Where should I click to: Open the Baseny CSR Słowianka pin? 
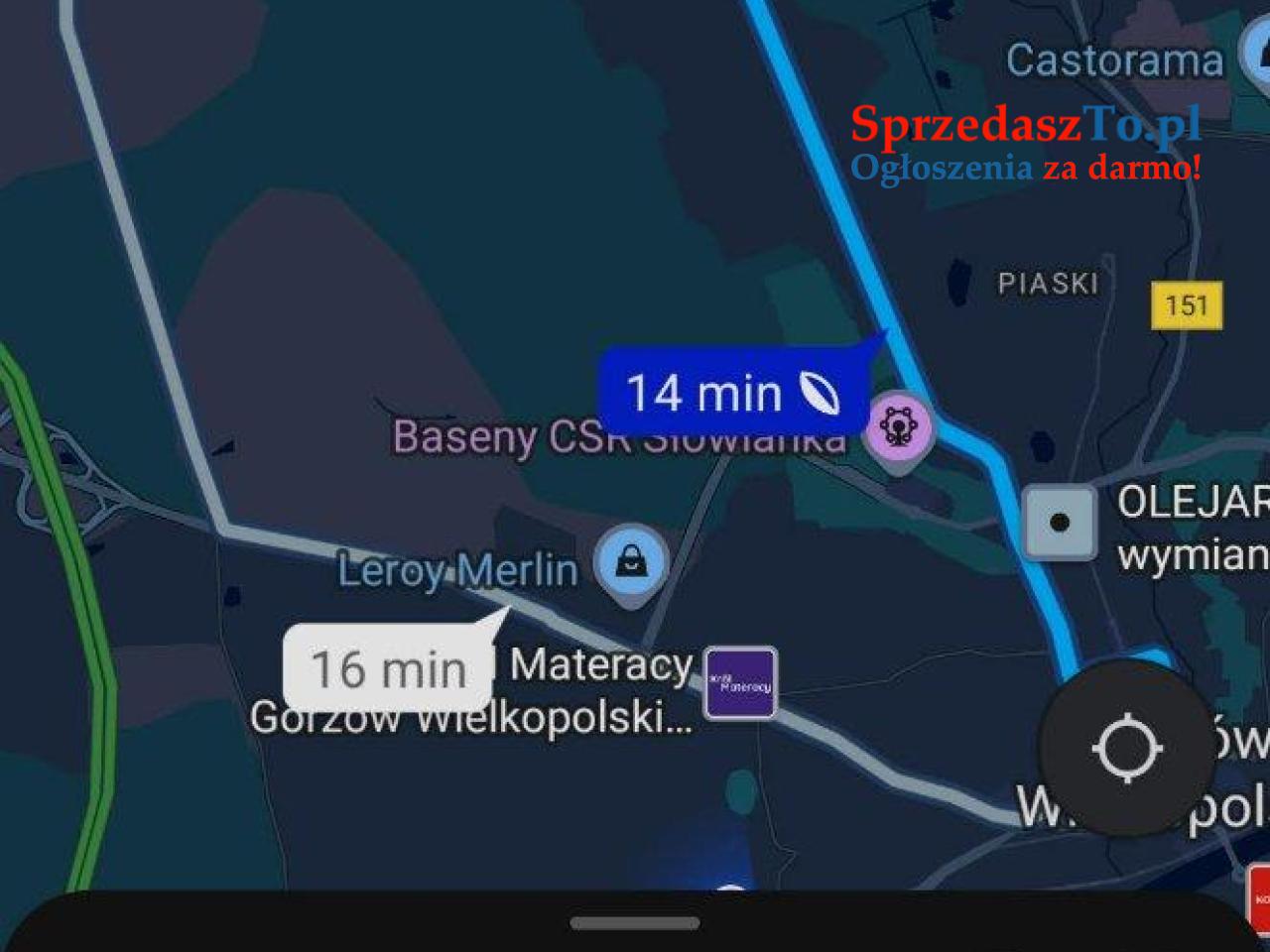click(899, 429)
